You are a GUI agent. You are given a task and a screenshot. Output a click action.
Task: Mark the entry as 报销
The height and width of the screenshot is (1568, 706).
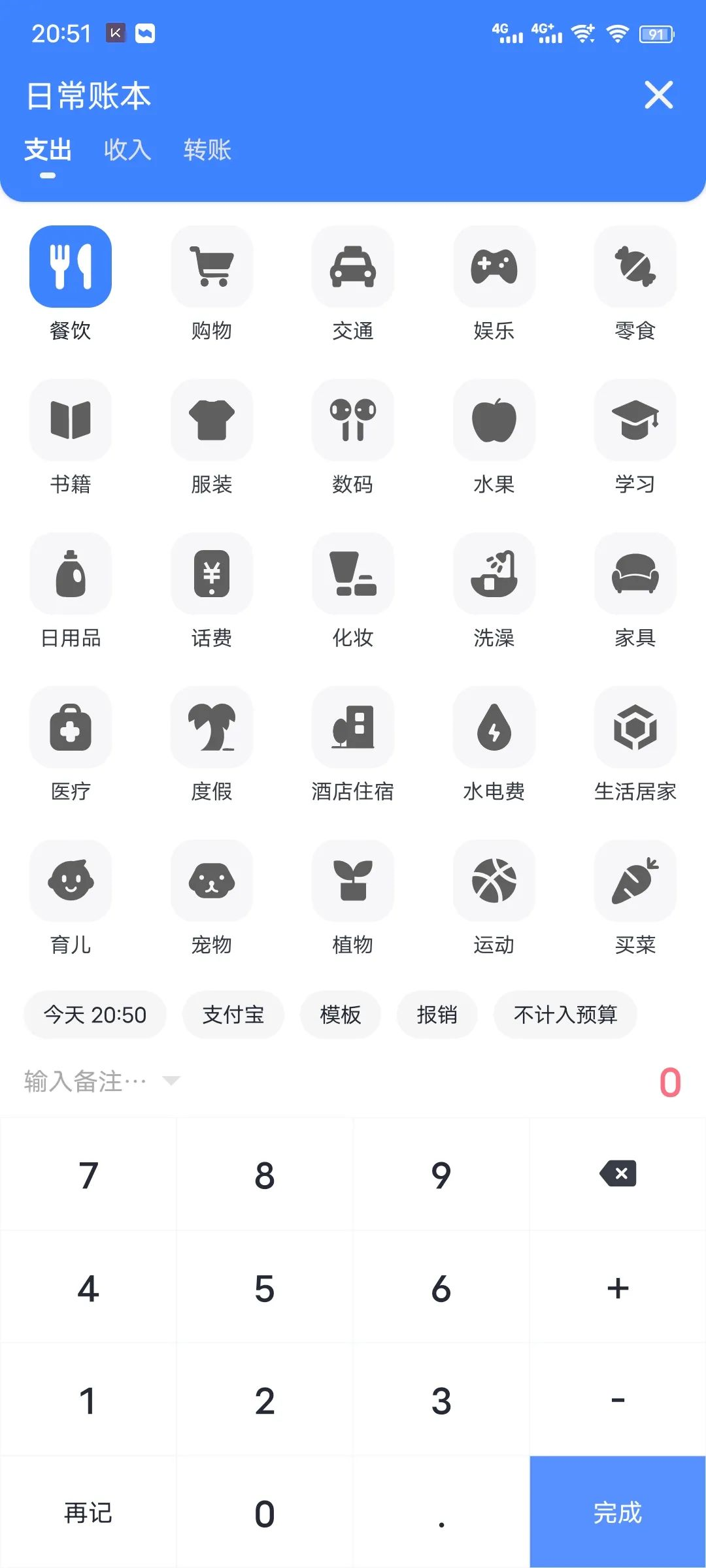[x=437, y=1015]
